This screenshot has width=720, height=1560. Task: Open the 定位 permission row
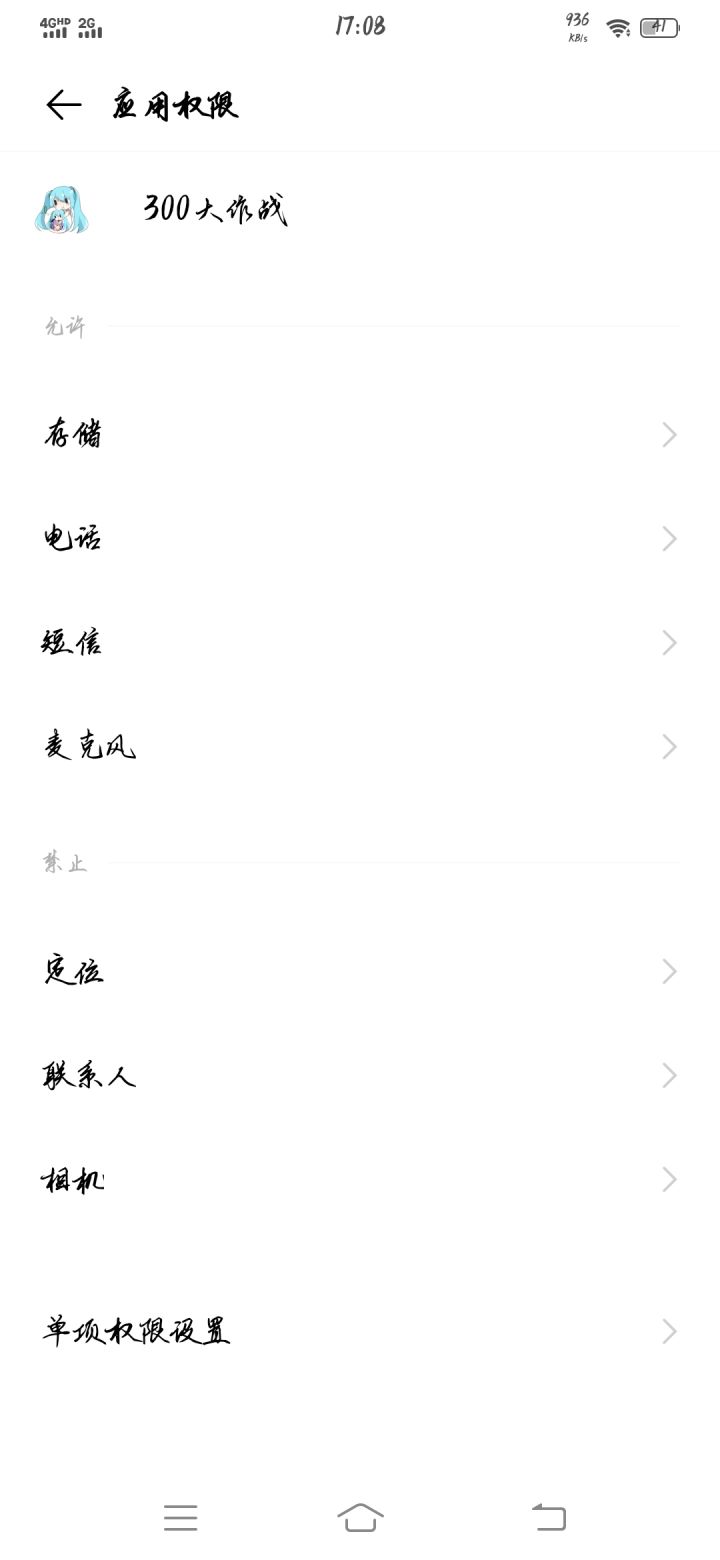pyautogui.click(x=360, y=971)
